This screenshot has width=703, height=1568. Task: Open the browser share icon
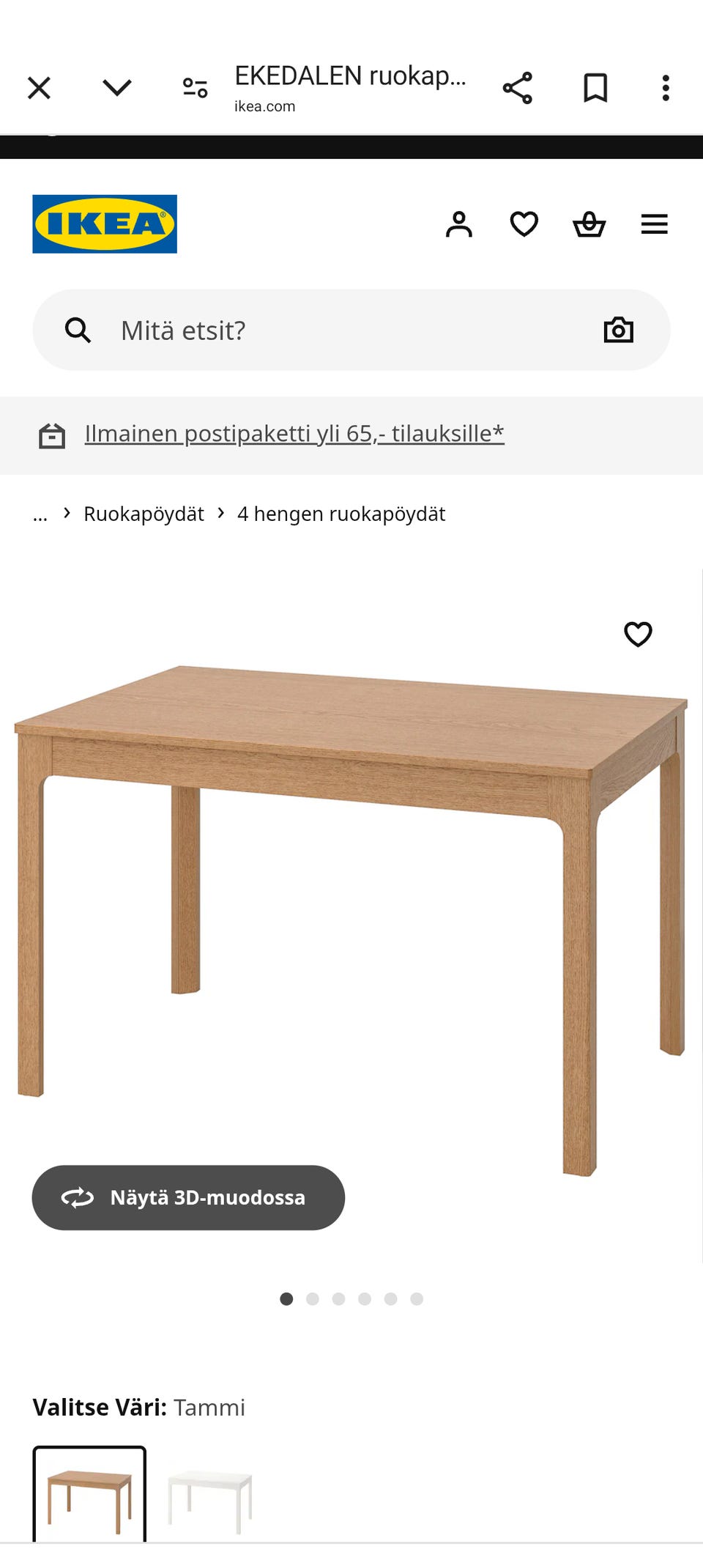pos(519,87)
